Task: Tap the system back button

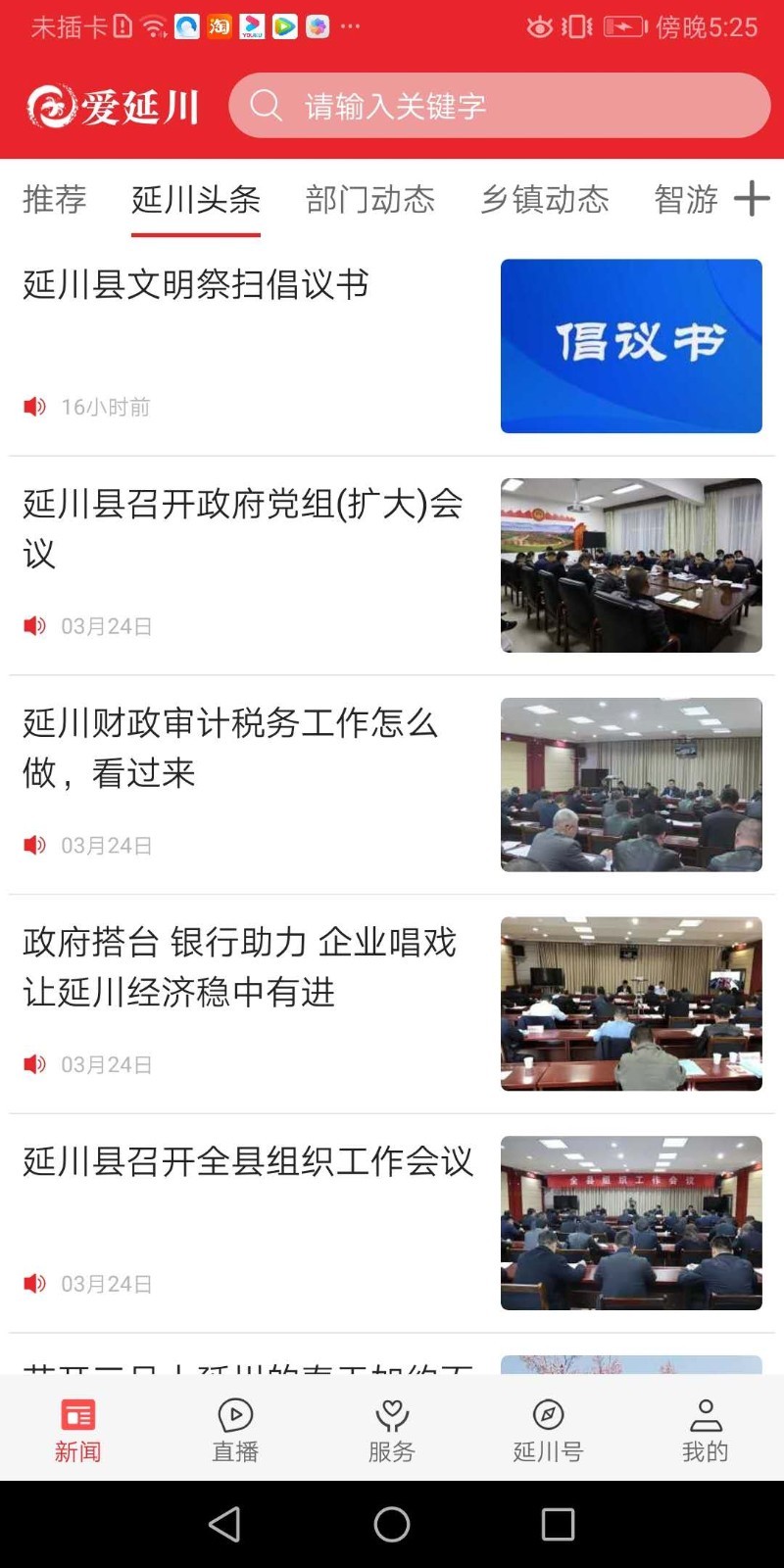Action: 225,1524
